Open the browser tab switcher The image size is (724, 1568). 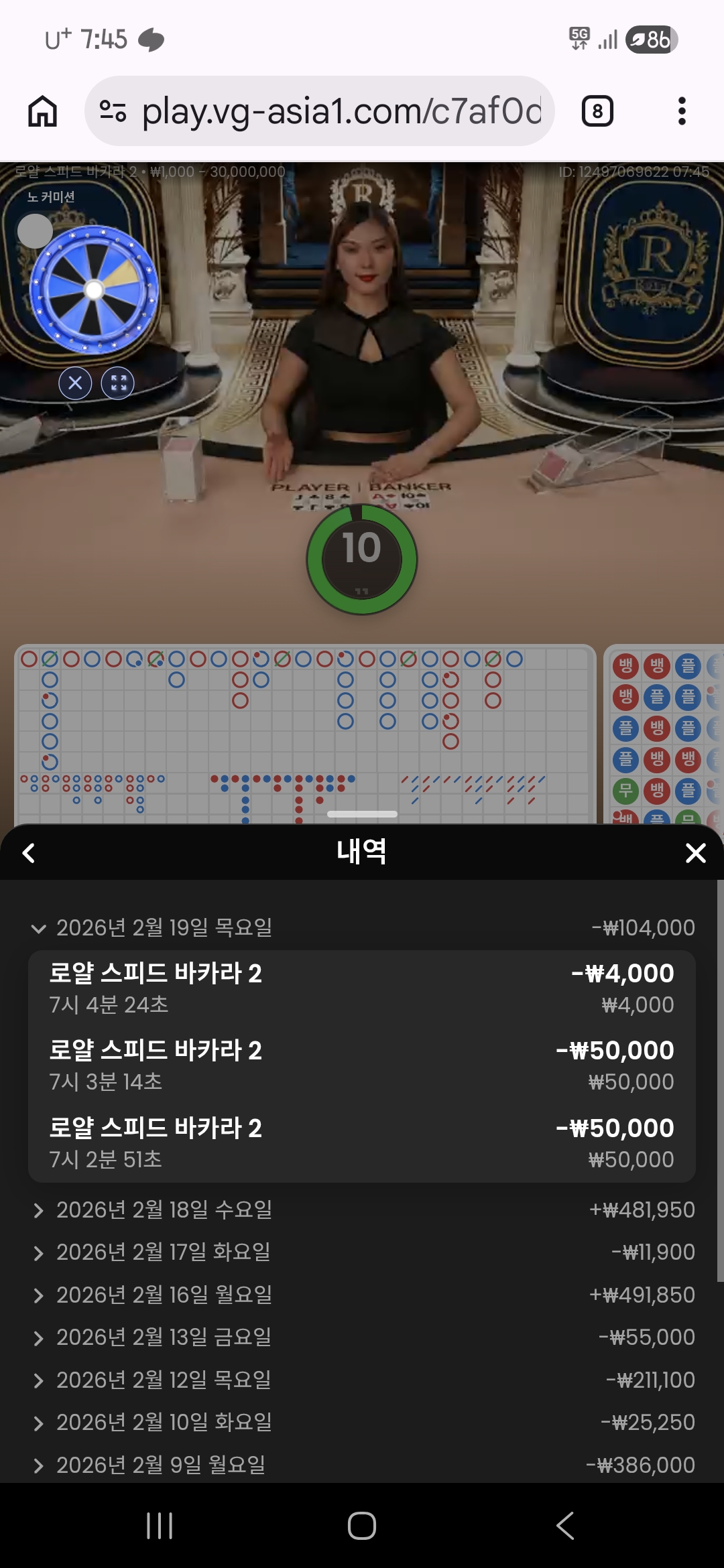click(597, 111)
